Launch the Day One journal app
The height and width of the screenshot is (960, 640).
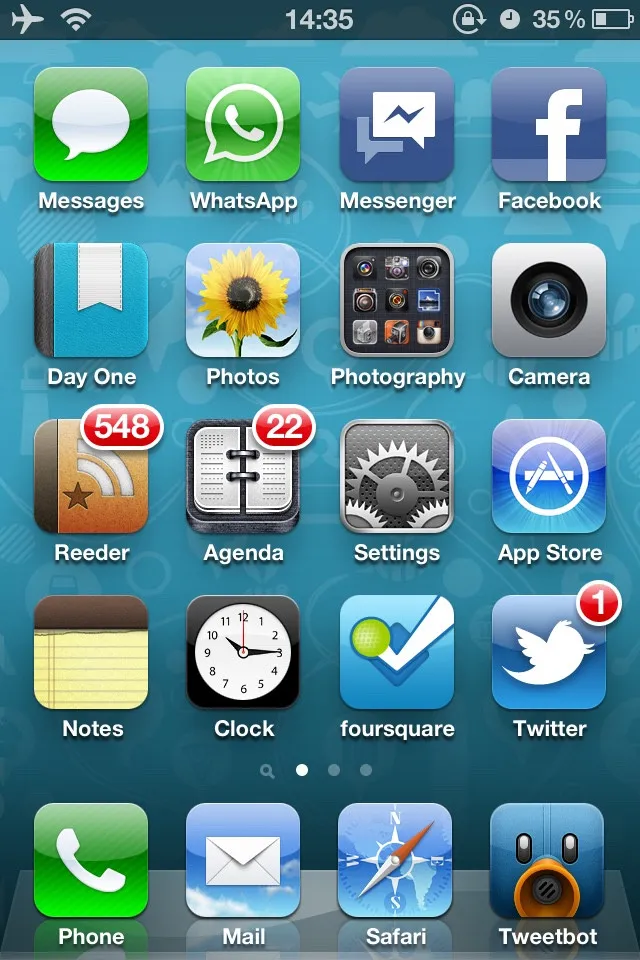click(x=91, y=301)
